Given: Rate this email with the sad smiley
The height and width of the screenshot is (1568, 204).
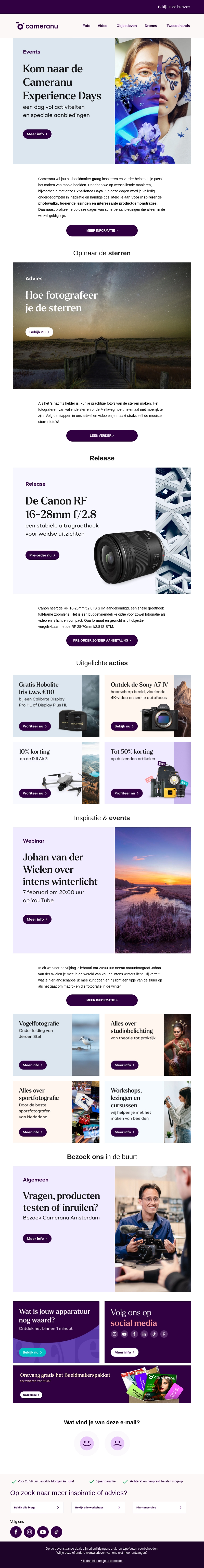Looking at the screenshot, I should point(118,1443).
